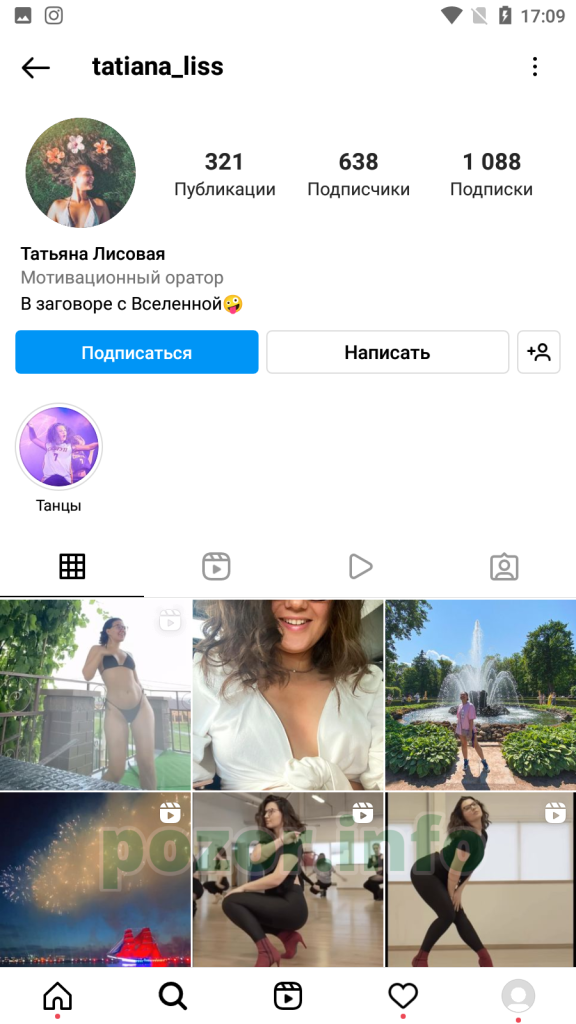This screenshot has height=1024, width=576.
Task: Open the activity heart tab
Action: 403,997
